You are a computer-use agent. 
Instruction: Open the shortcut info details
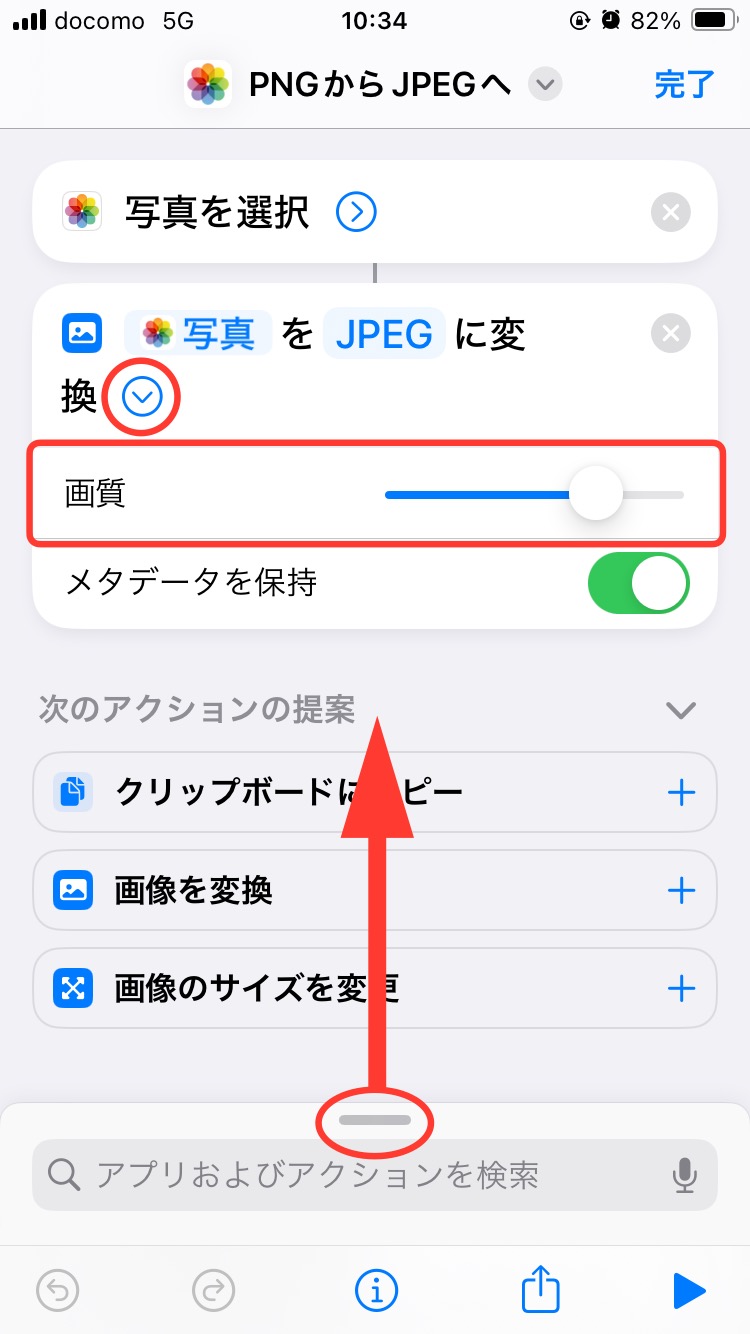pyautogui.click(x=376, y=1292)
